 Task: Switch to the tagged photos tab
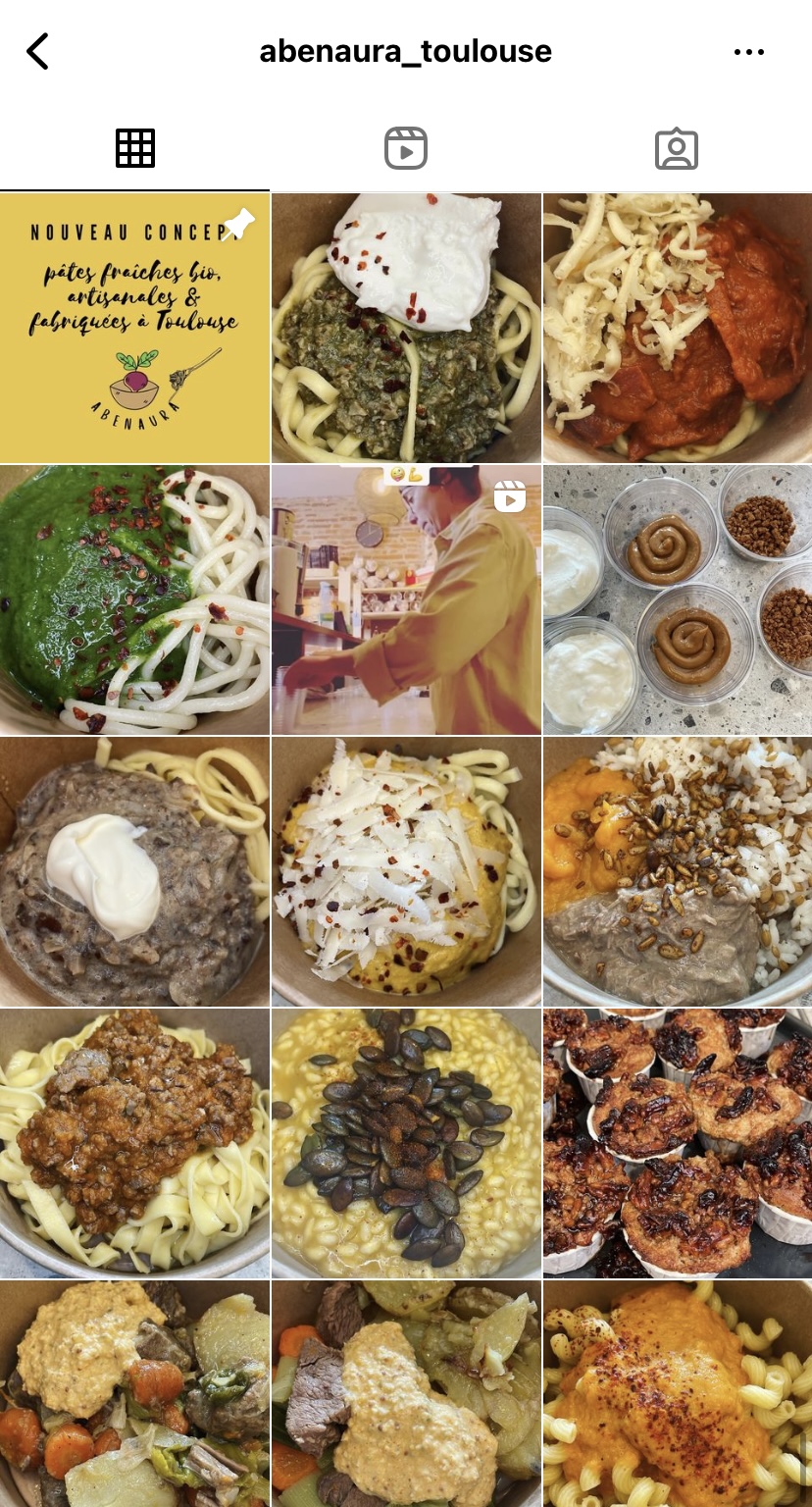coord(676,149)
